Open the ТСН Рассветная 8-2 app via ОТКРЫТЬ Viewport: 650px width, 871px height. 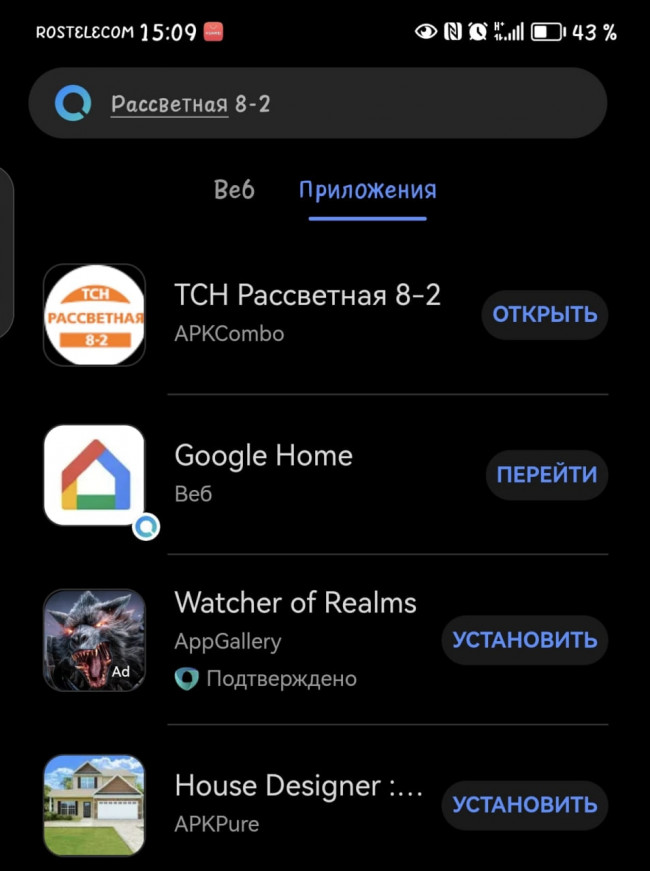click(545, 314)
